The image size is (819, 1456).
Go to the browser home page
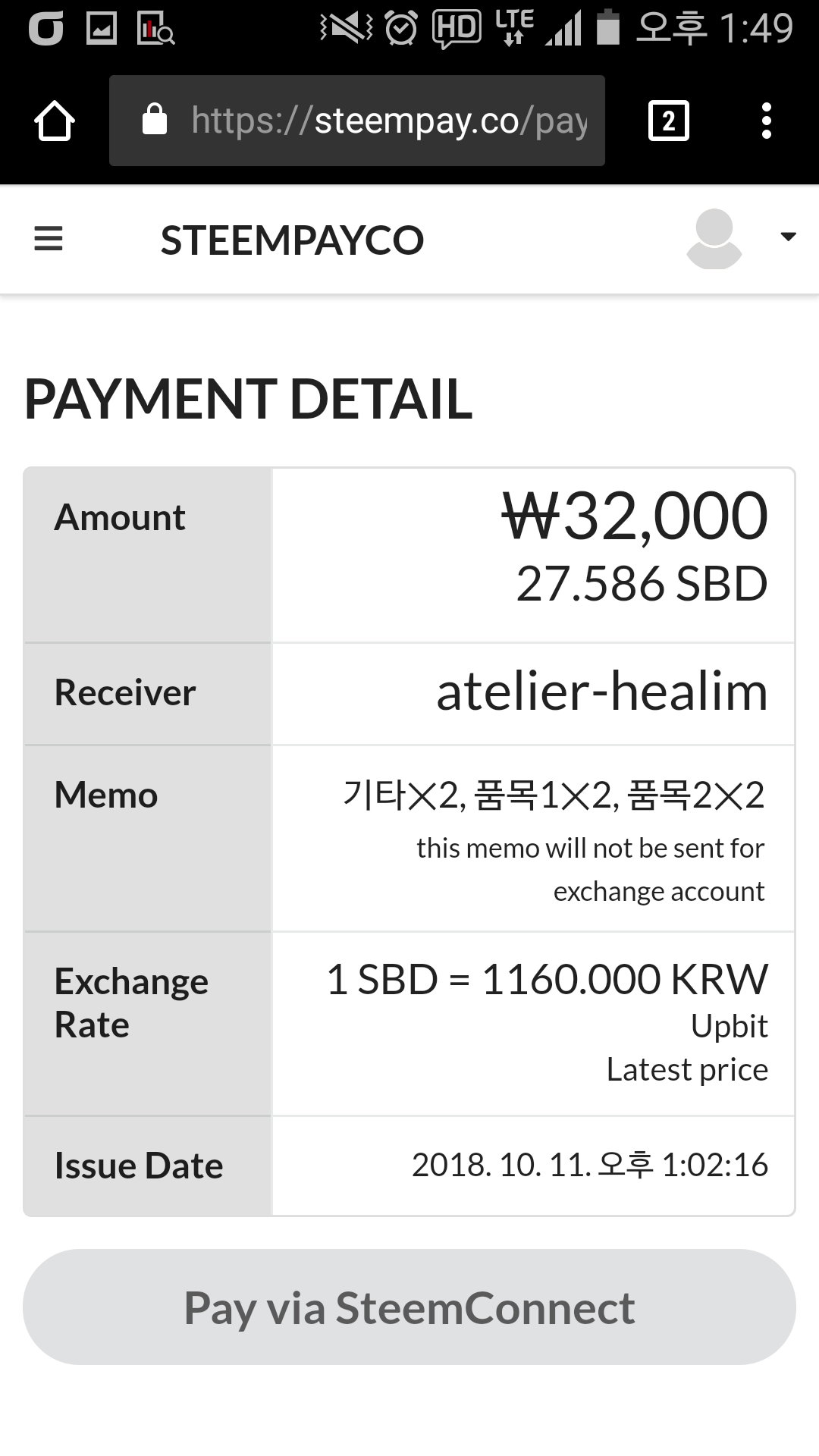pyautogui.click(x=55, y=121)
